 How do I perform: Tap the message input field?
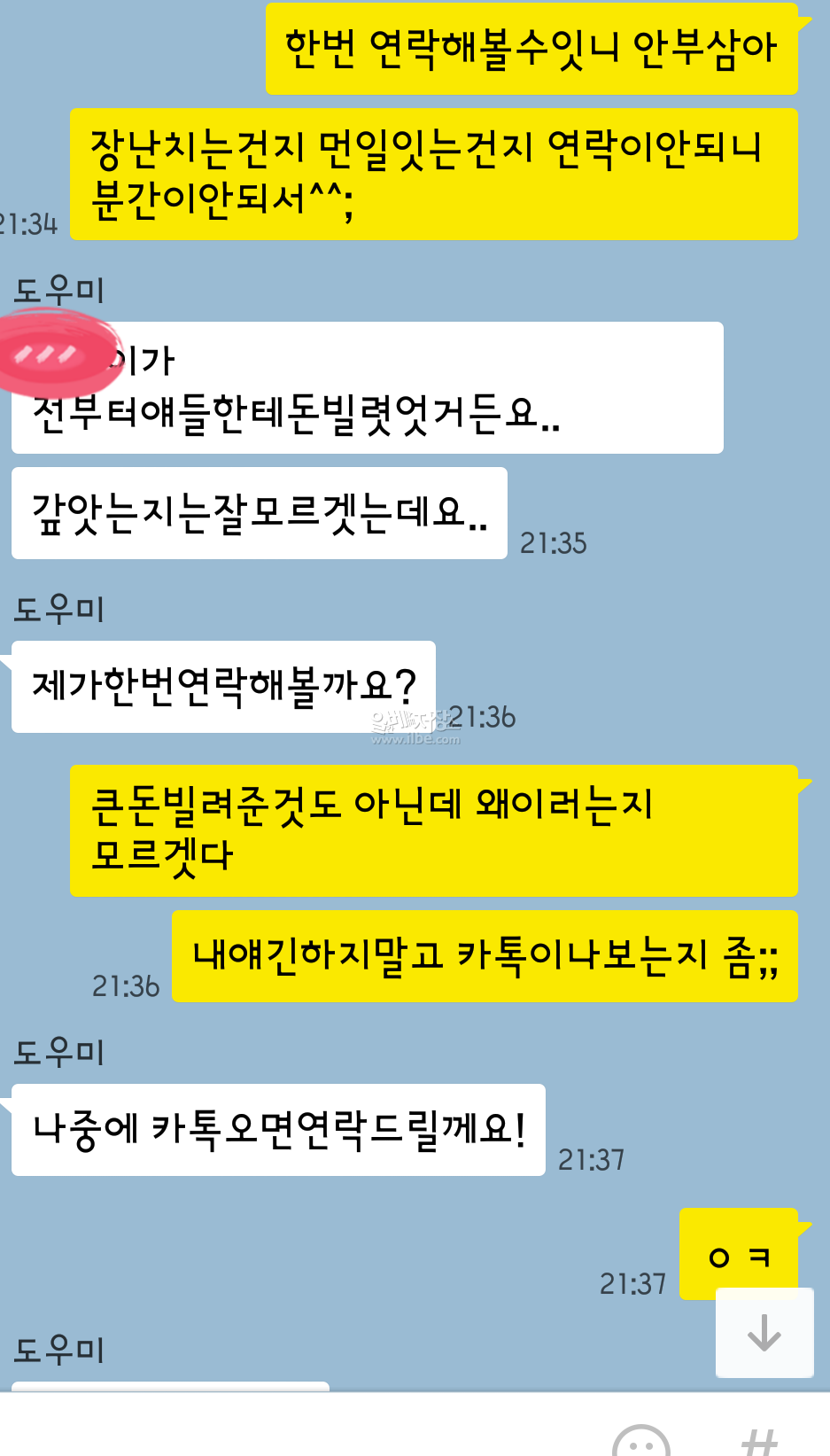tap(292, 1429)
